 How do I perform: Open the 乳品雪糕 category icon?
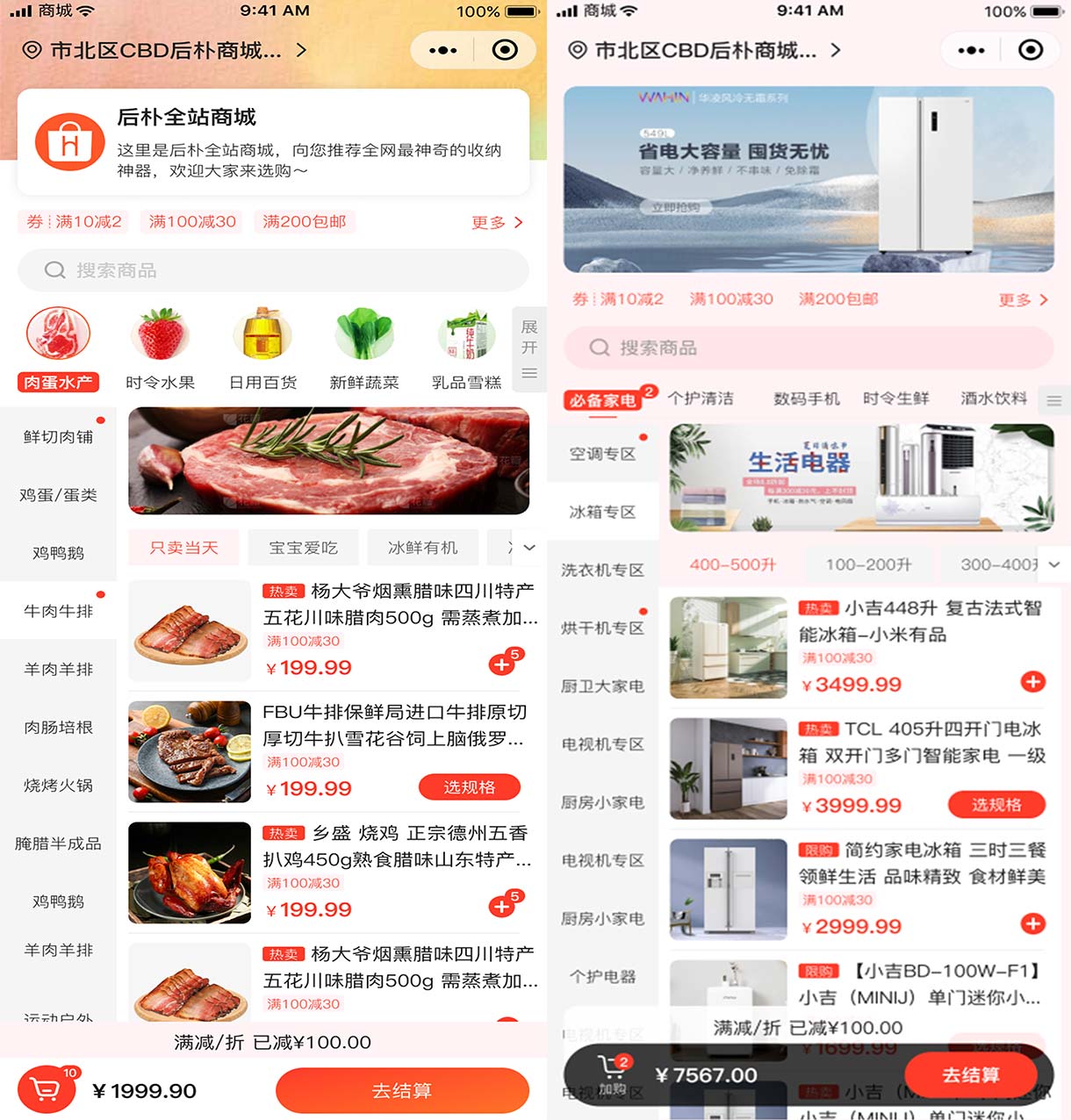click(465, 334)
